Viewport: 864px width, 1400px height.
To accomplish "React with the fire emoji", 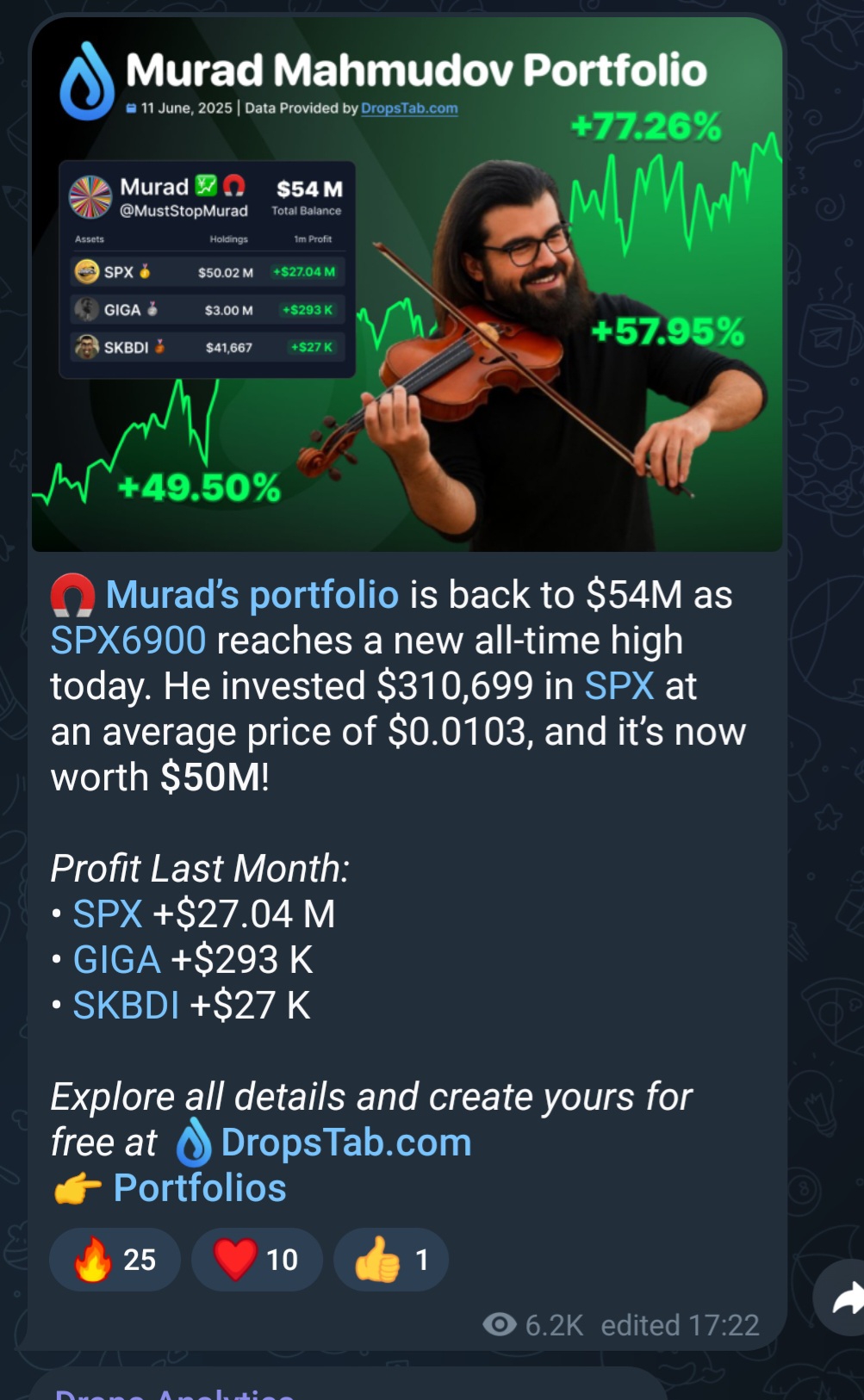I will click(115, 1260).
